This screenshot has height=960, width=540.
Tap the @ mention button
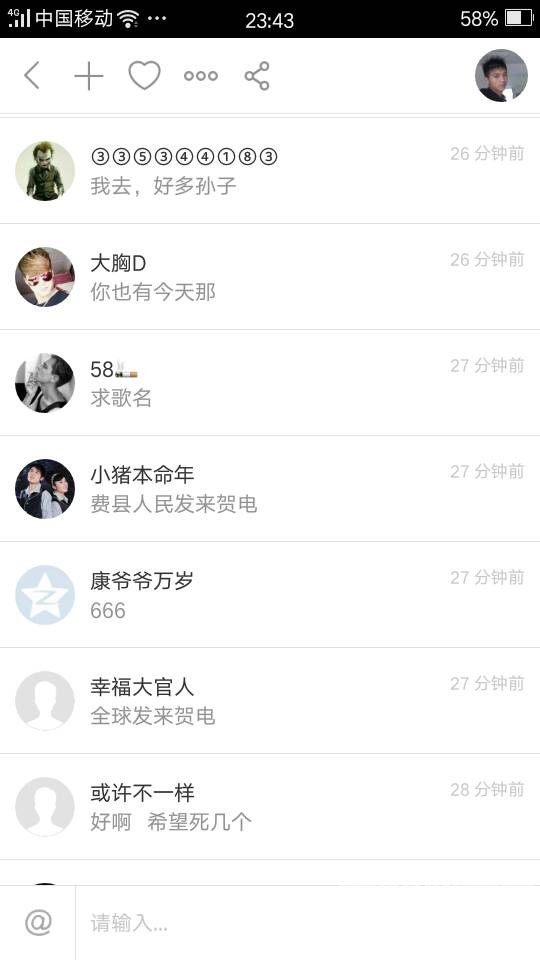tap(38, 922)
